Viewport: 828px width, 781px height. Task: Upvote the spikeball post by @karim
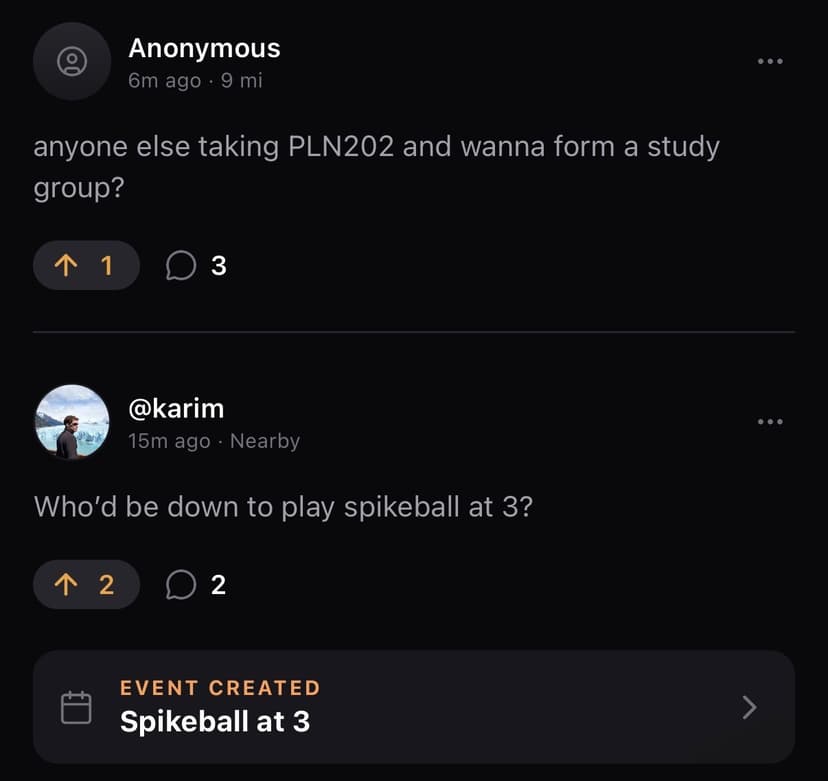click(86, 585)
